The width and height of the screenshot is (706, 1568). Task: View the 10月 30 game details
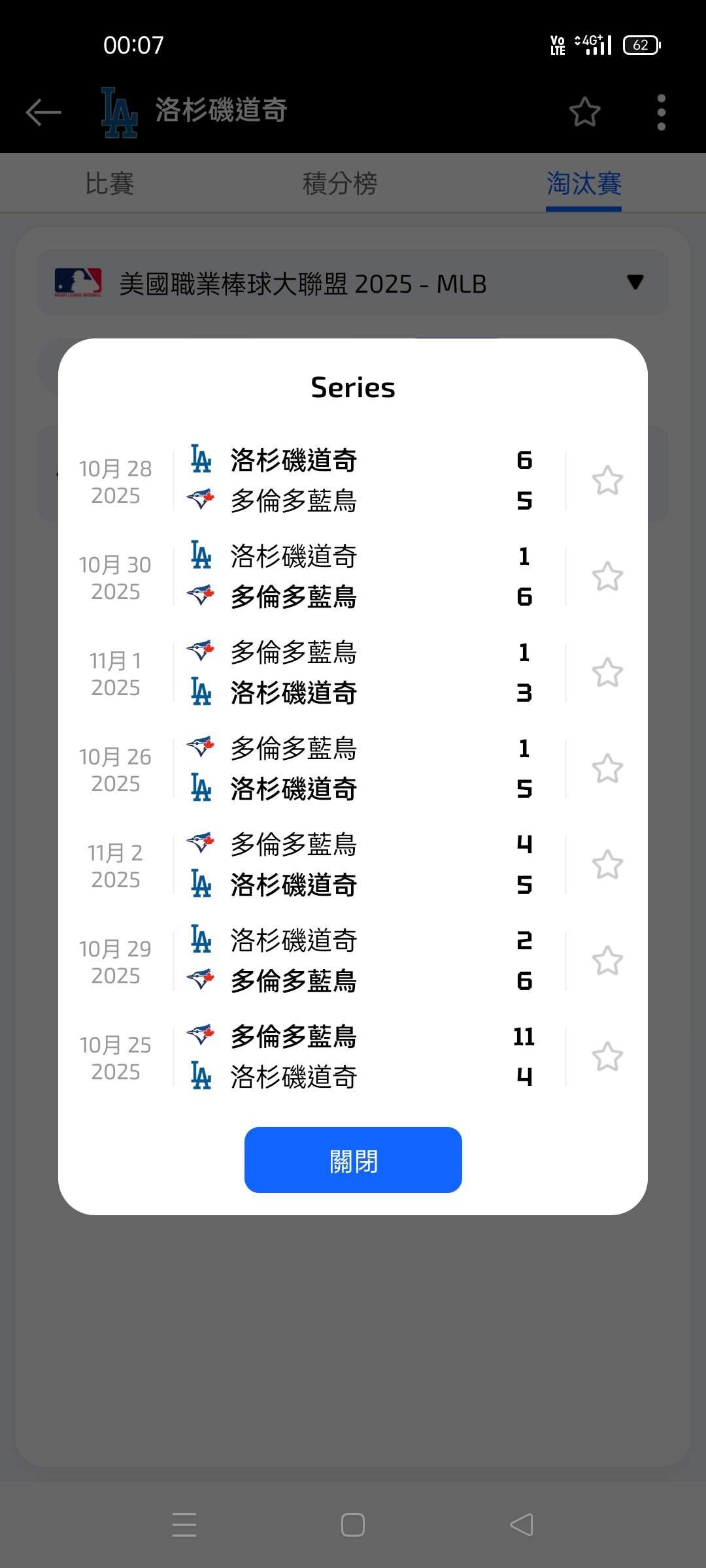[360, 577]
